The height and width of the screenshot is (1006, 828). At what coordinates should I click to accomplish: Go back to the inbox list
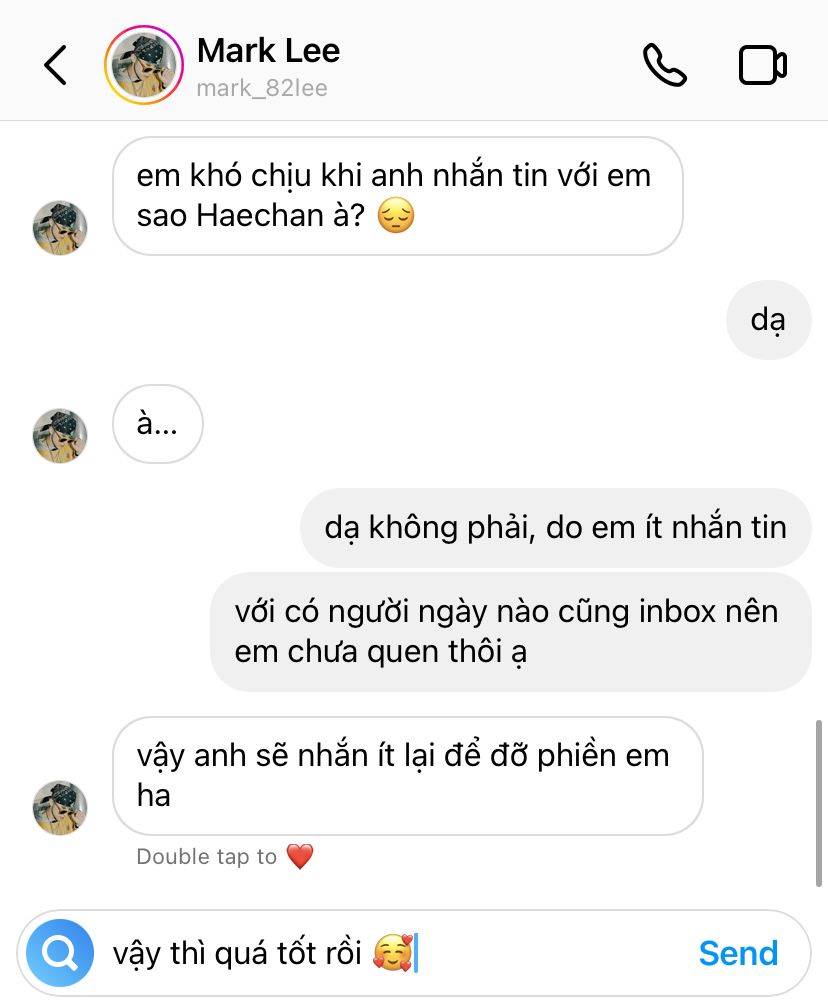coord(55,66)
